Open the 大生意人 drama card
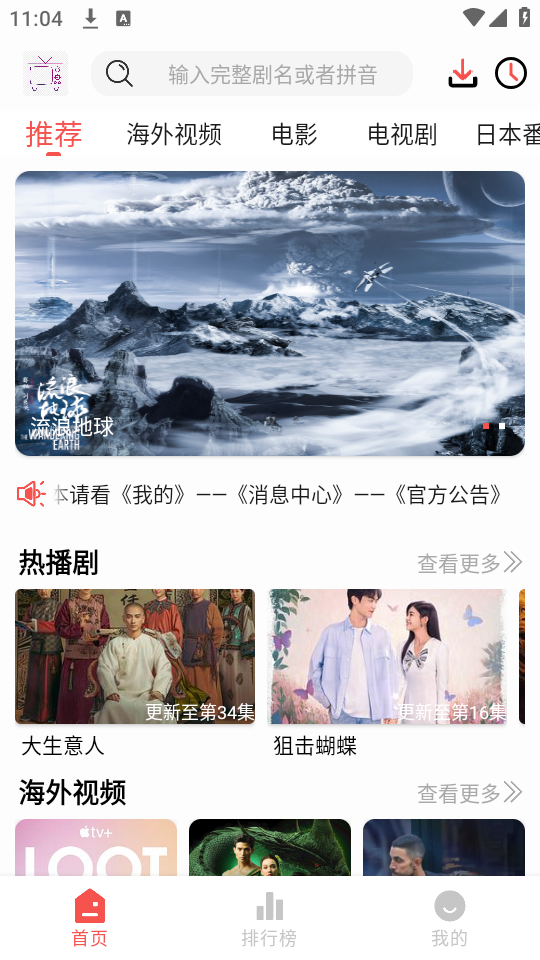Image resolution: width=540 pixels, height=960 pixels. (x=135, y=673)
